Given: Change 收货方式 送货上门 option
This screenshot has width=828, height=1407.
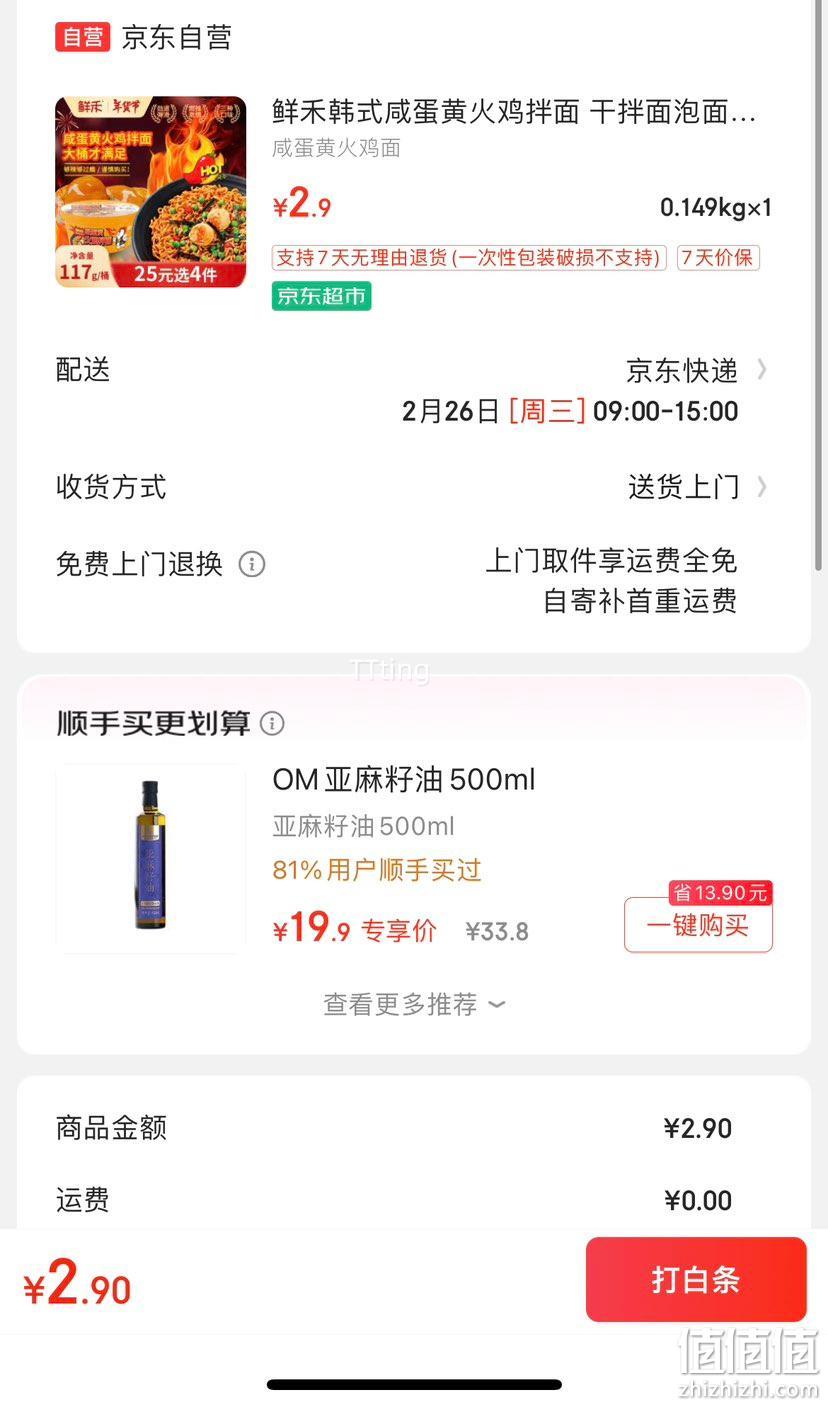Looking at the screenshot, I should tap(414, 487).
